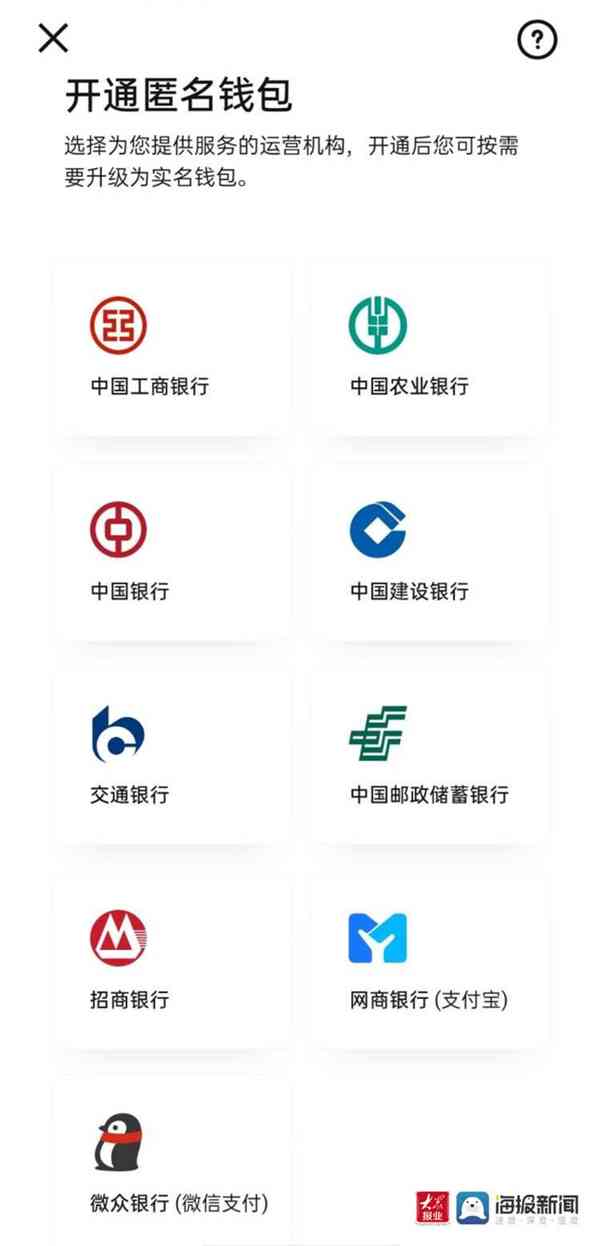The image size is (600, 1246).
Task: Choose 中国邮政储蓄银行 as the operator
Action: 429,756
